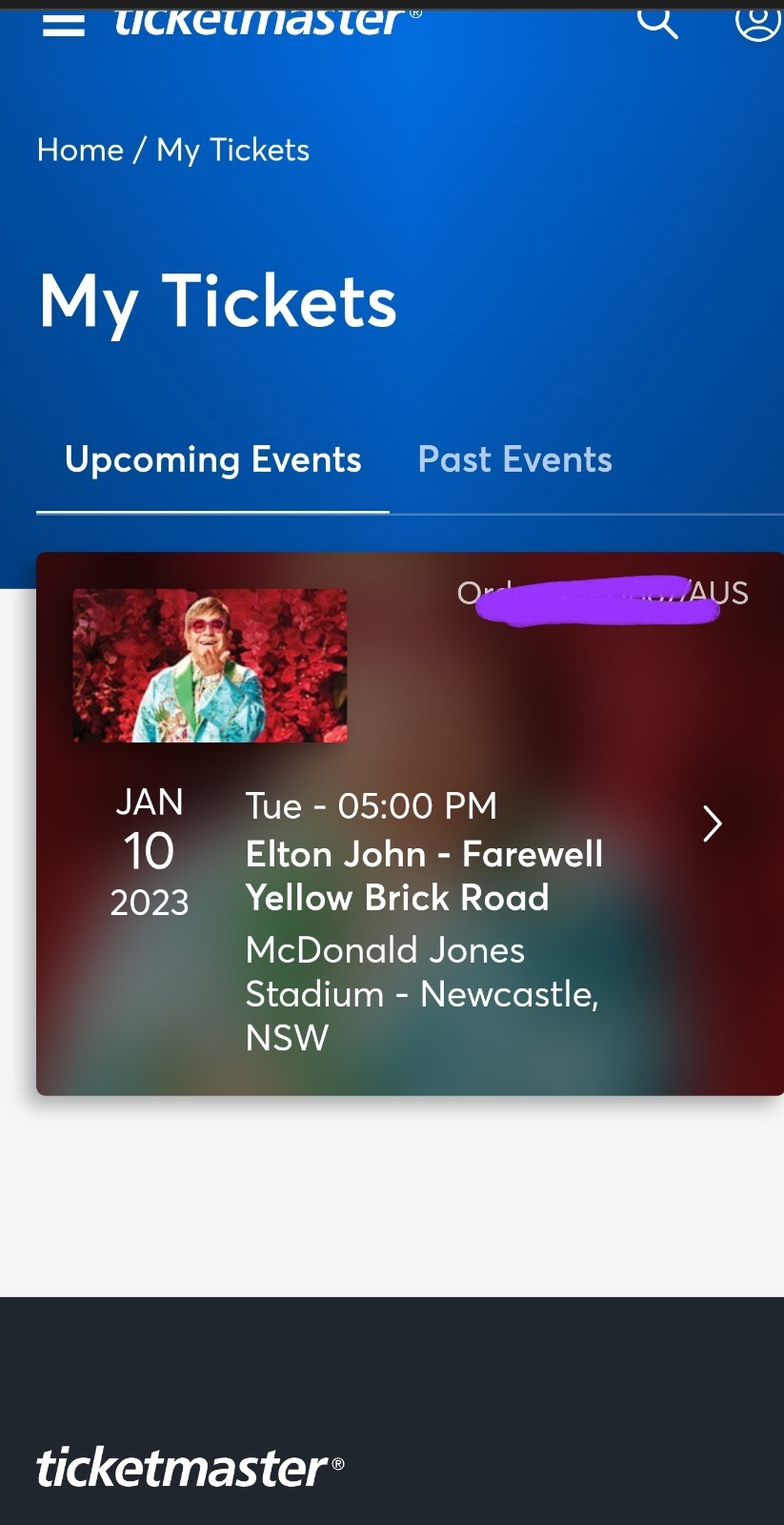
Task: Open the search icon
Action: (657, 21)
